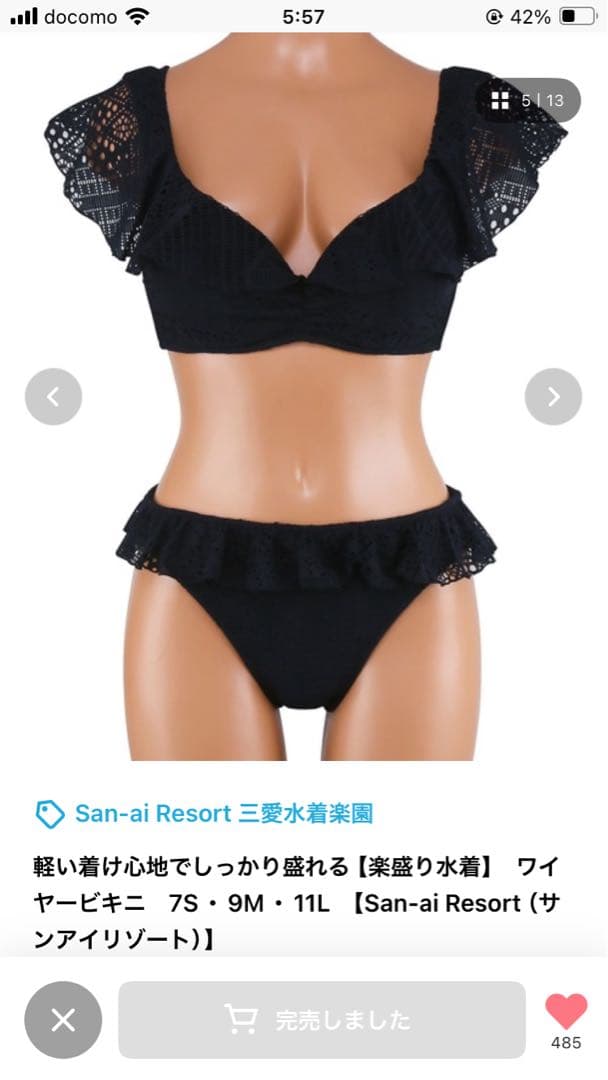The image size is (608, 1080).
Task: Tap the 完売しました sold out button
Action: pyautogui.click(x=321, y=1019)
